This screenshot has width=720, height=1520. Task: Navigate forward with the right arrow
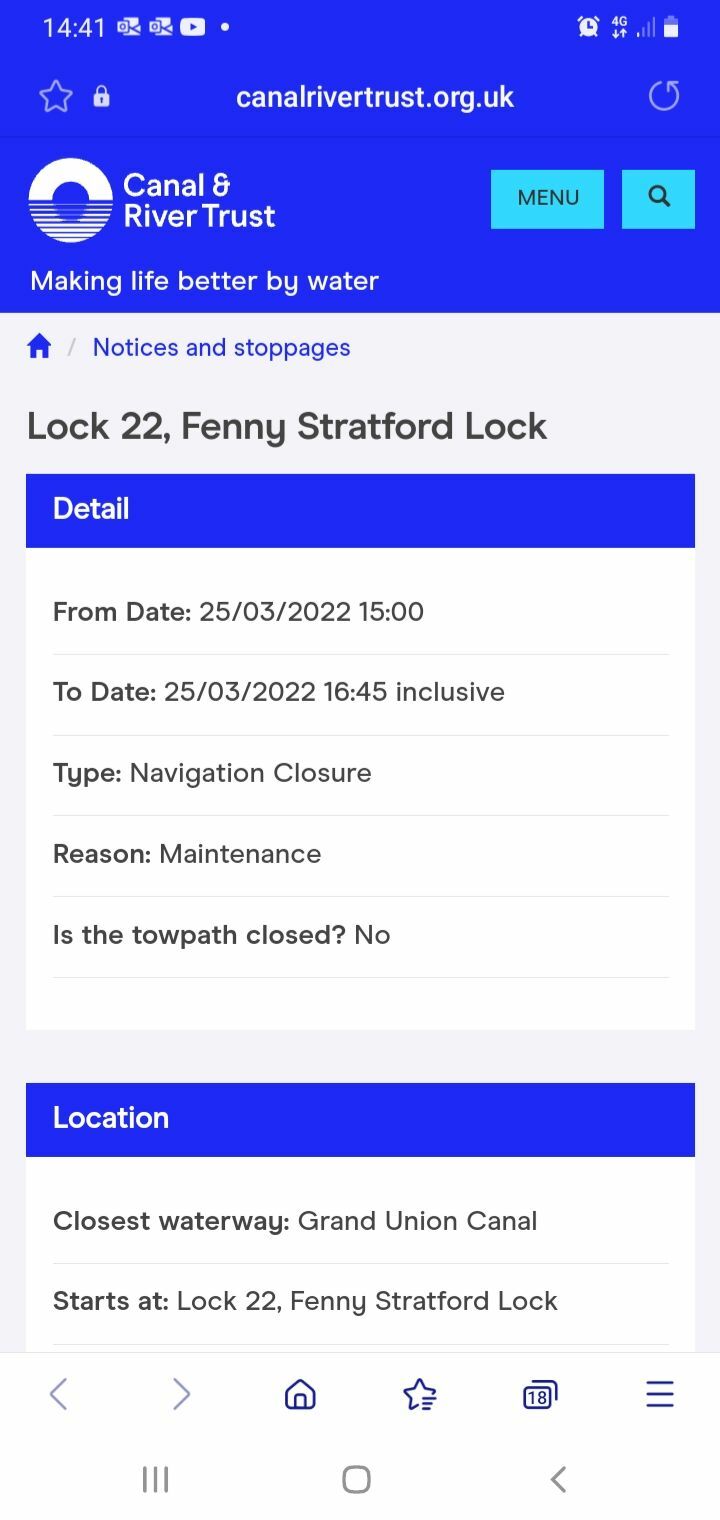click(x=180, y=1393)
